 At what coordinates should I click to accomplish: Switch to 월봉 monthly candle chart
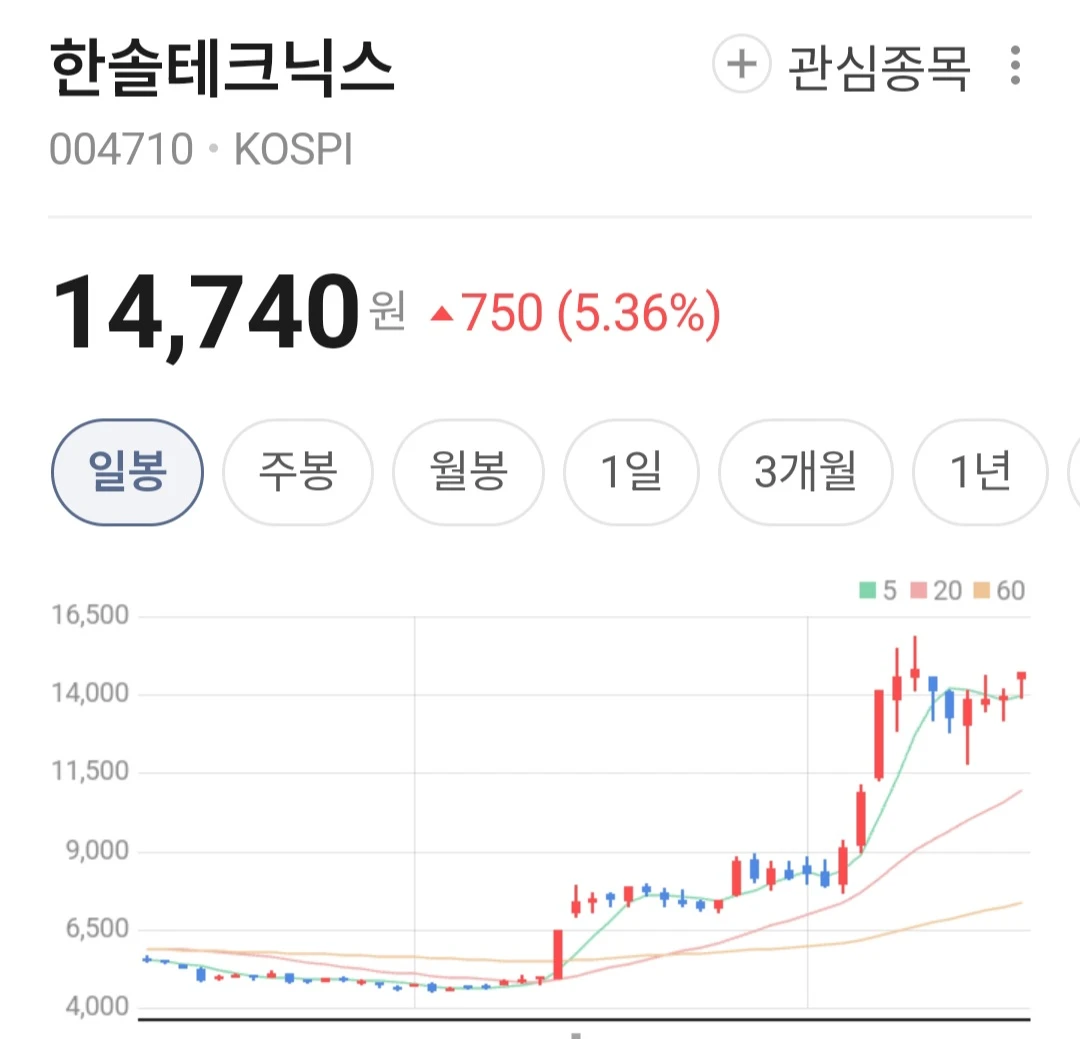[x=468, y=472]
